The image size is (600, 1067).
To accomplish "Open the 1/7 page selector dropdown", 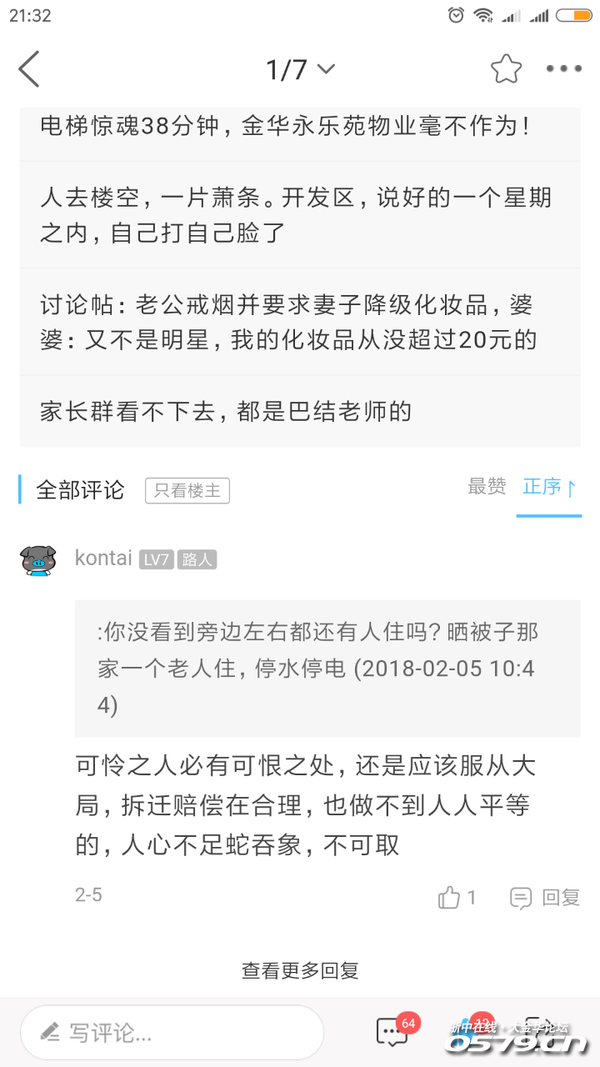I will 300,70.
